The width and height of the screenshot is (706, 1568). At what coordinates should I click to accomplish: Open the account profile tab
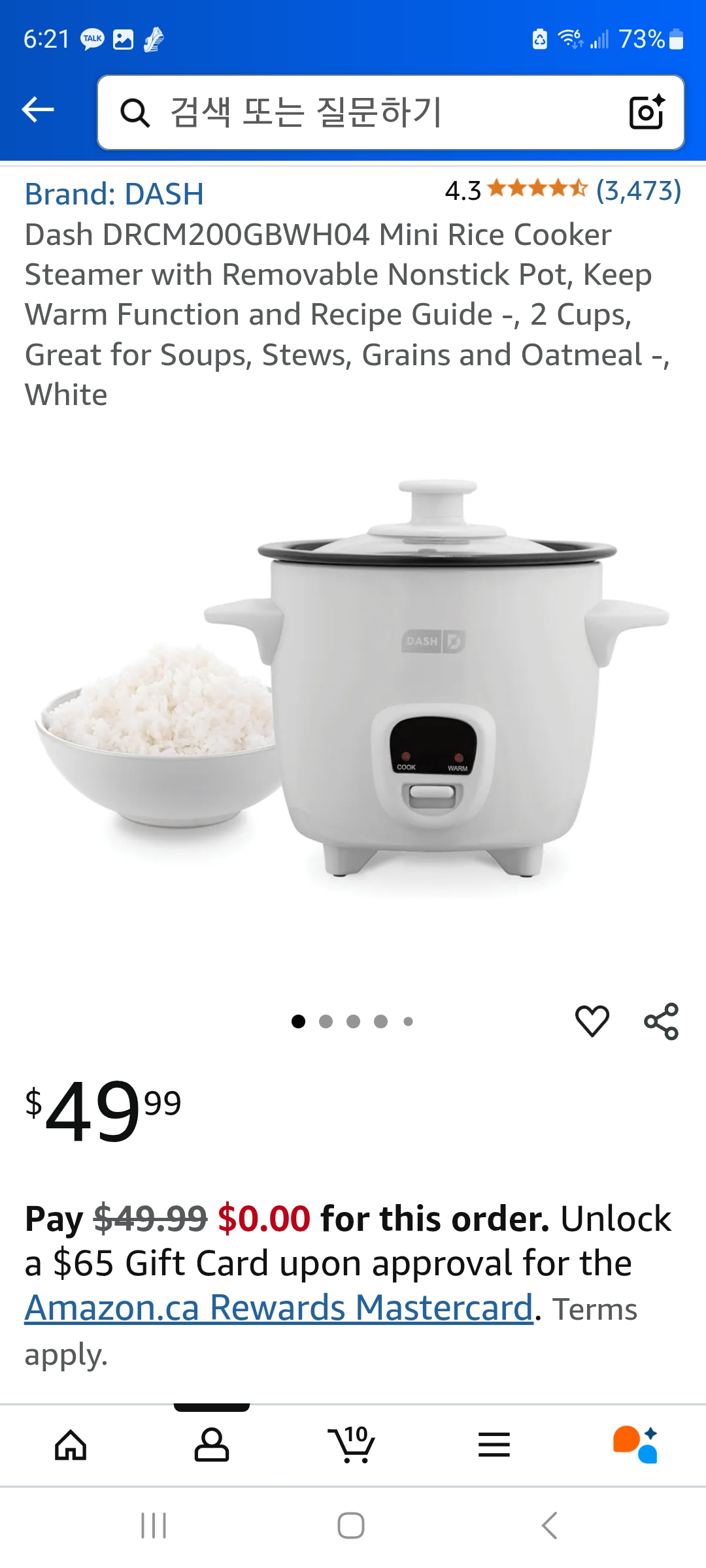pyautogui.click(x=212, y=1445)
